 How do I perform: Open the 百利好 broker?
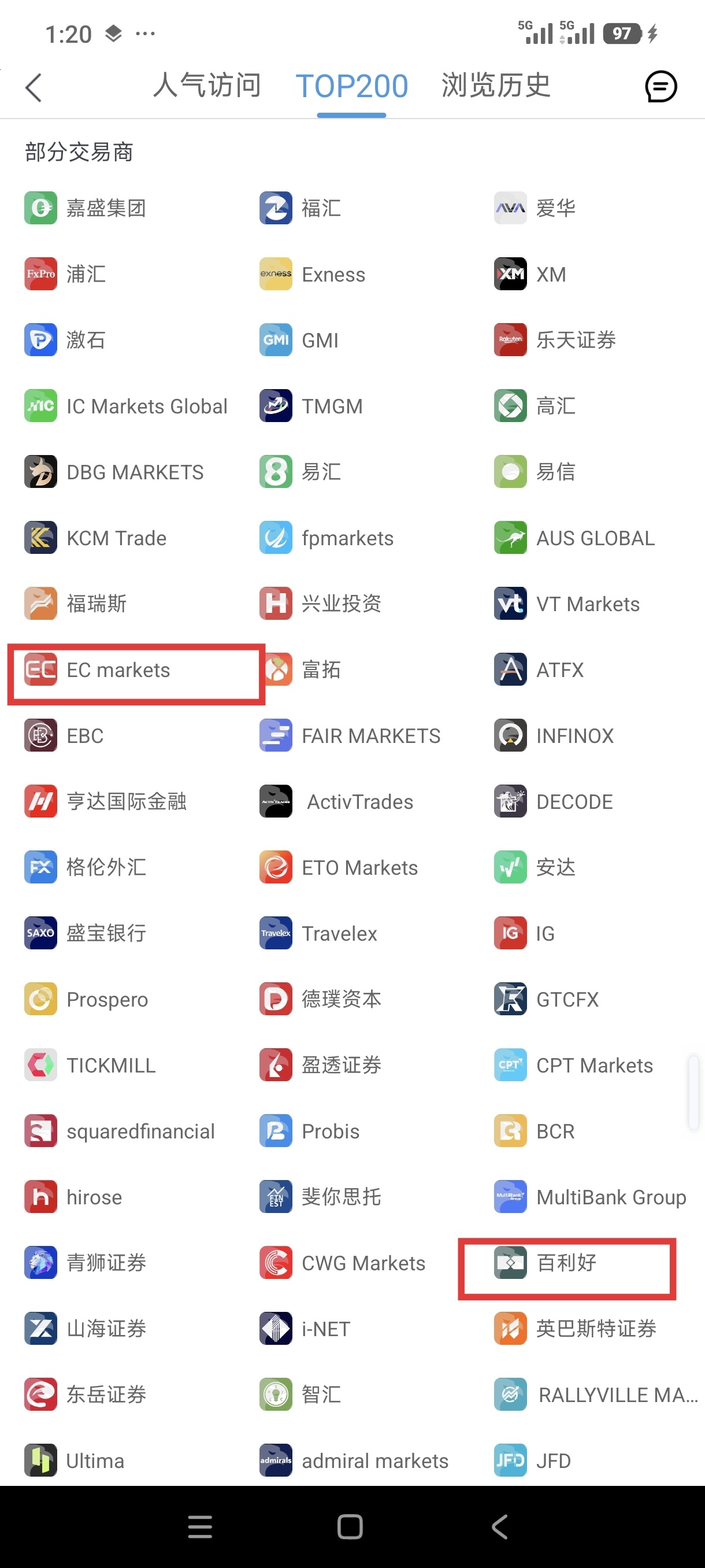546,1263
